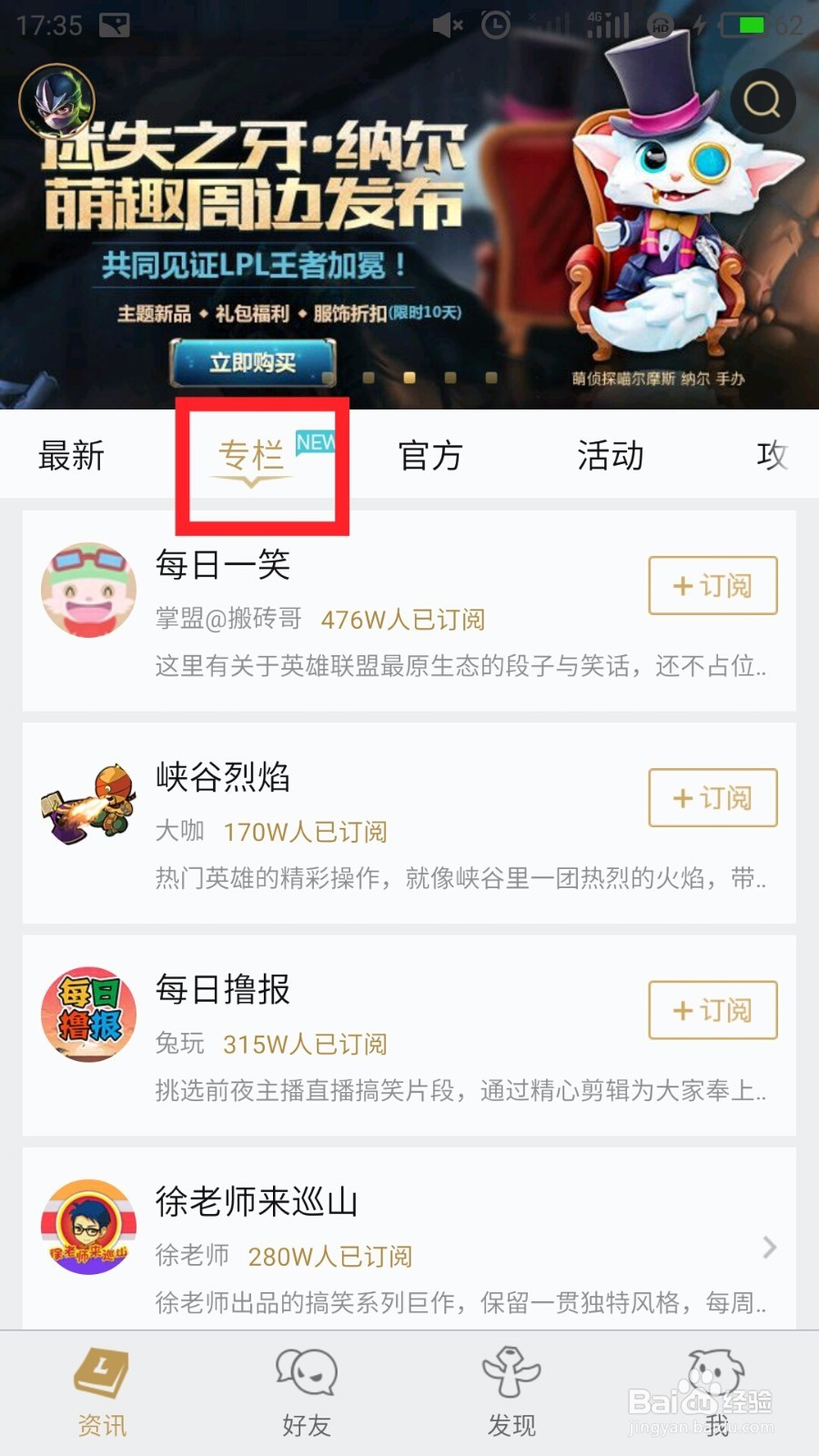The height and width of the screenshot is (1456, 819).
Task: Subscribe to 每日撸报 column
Action: click(x=712, y=1010)
